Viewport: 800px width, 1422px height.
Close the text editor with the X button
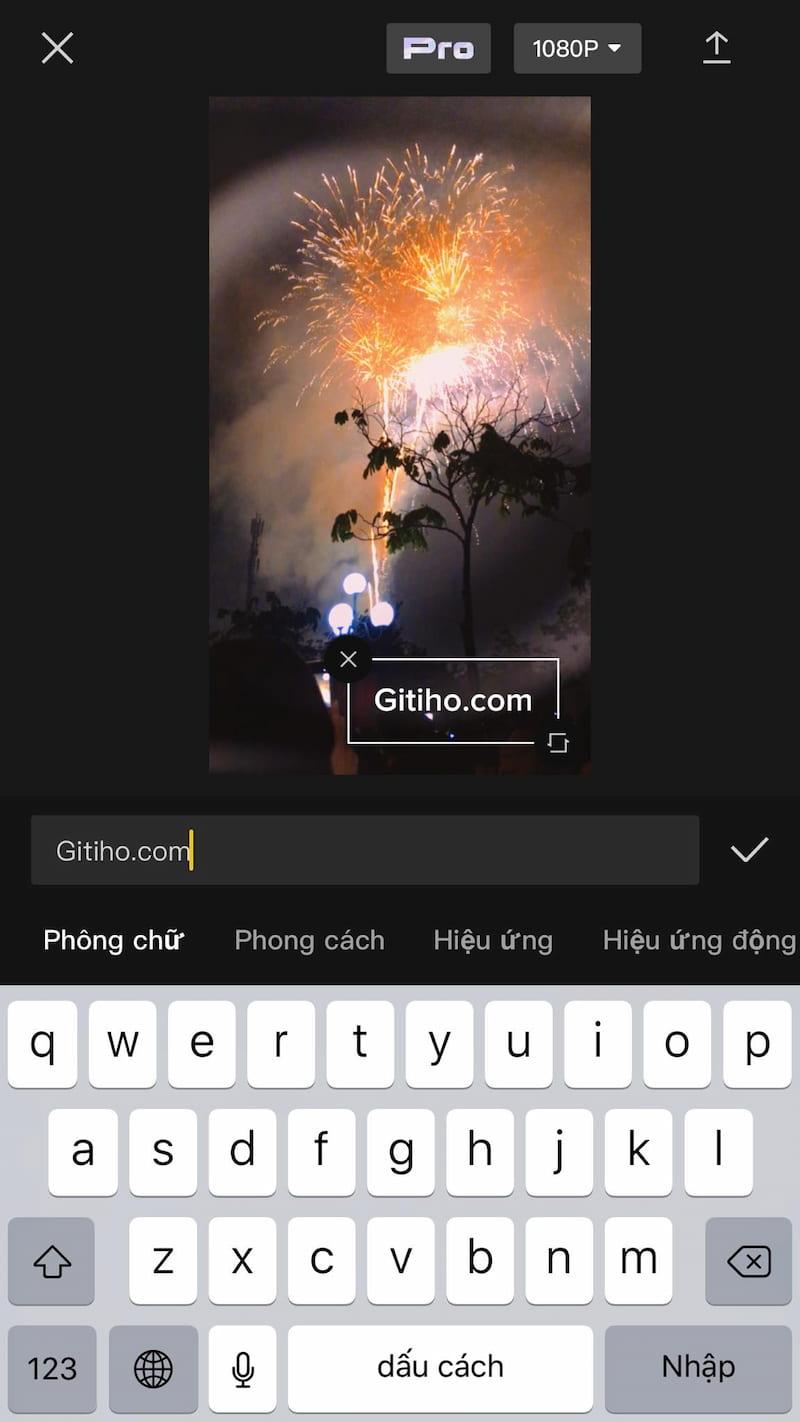click(57, 48)
